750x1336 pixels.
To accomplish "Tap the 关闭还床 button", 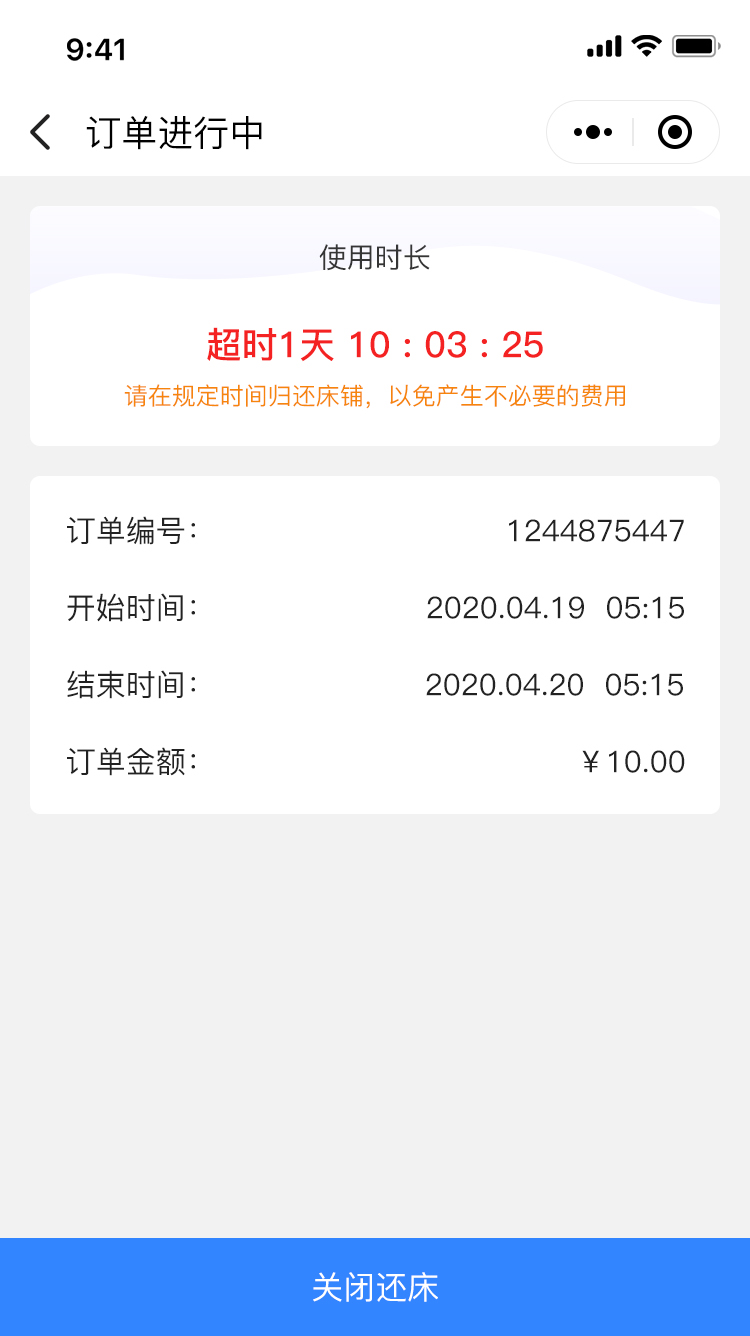I will (x=375, y=1287).
